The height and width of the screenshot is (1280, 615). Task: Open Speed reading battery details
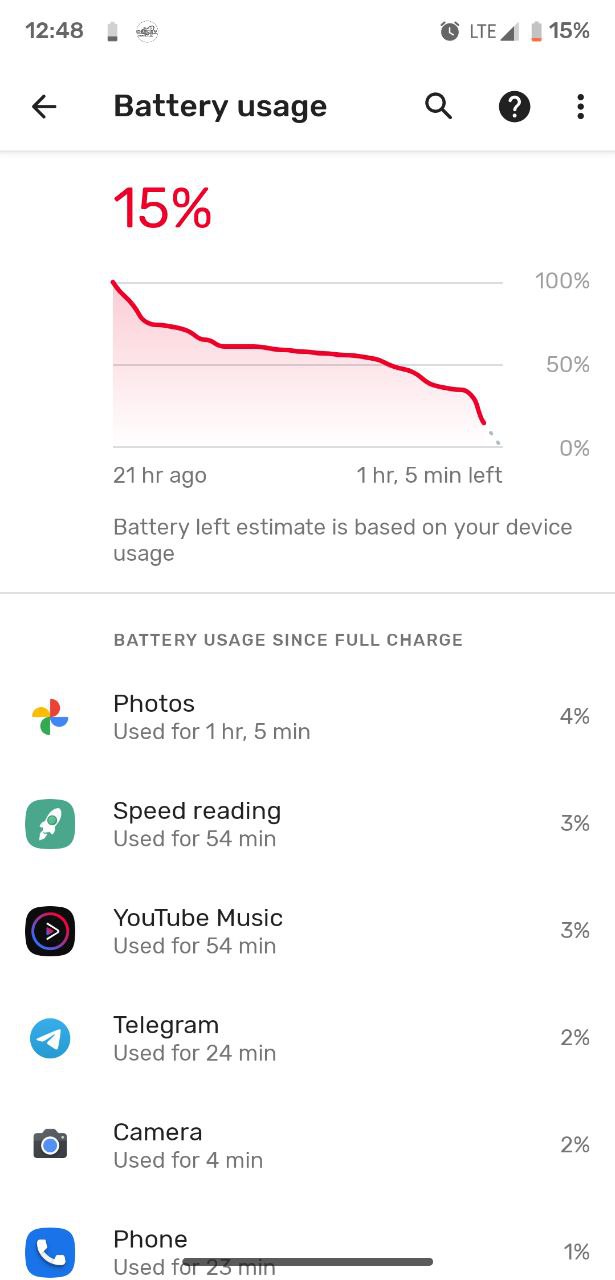point(307,824)
